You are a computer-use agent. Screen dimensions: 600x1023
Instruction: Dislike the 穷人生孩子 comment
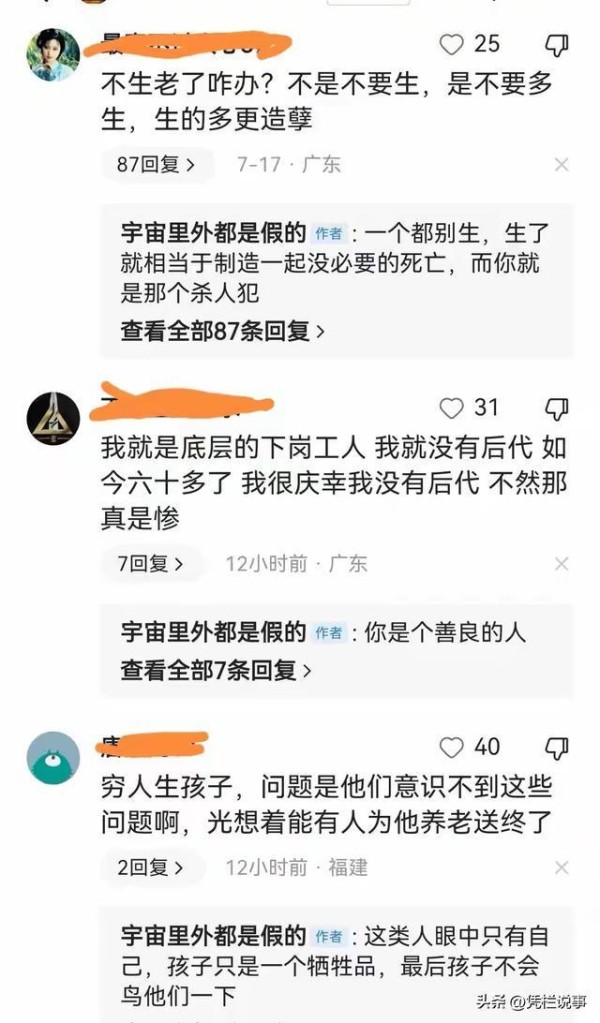(x=557, y=747)
